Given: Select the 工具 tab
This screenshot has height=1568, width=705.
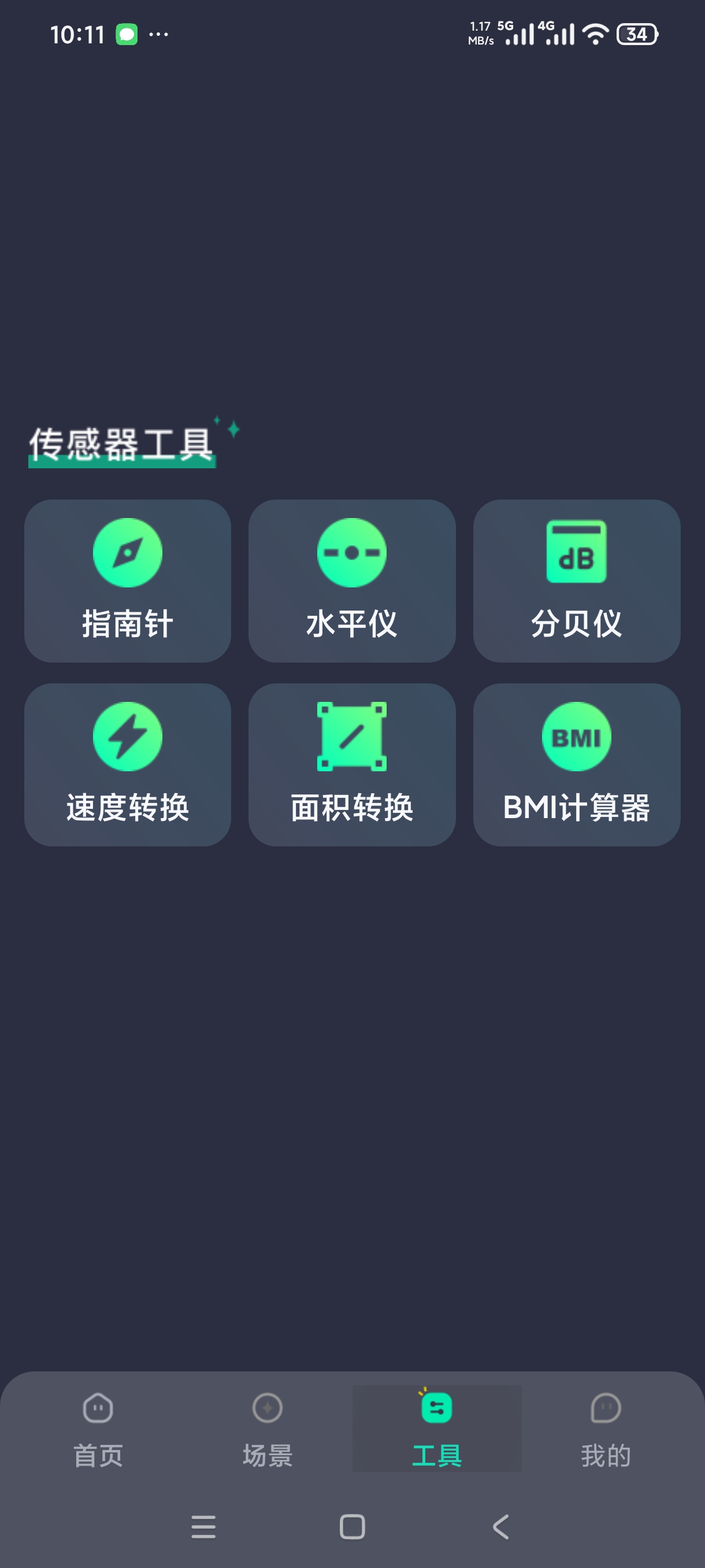Looking at the screenshot, I should [x=437, y=1429].
